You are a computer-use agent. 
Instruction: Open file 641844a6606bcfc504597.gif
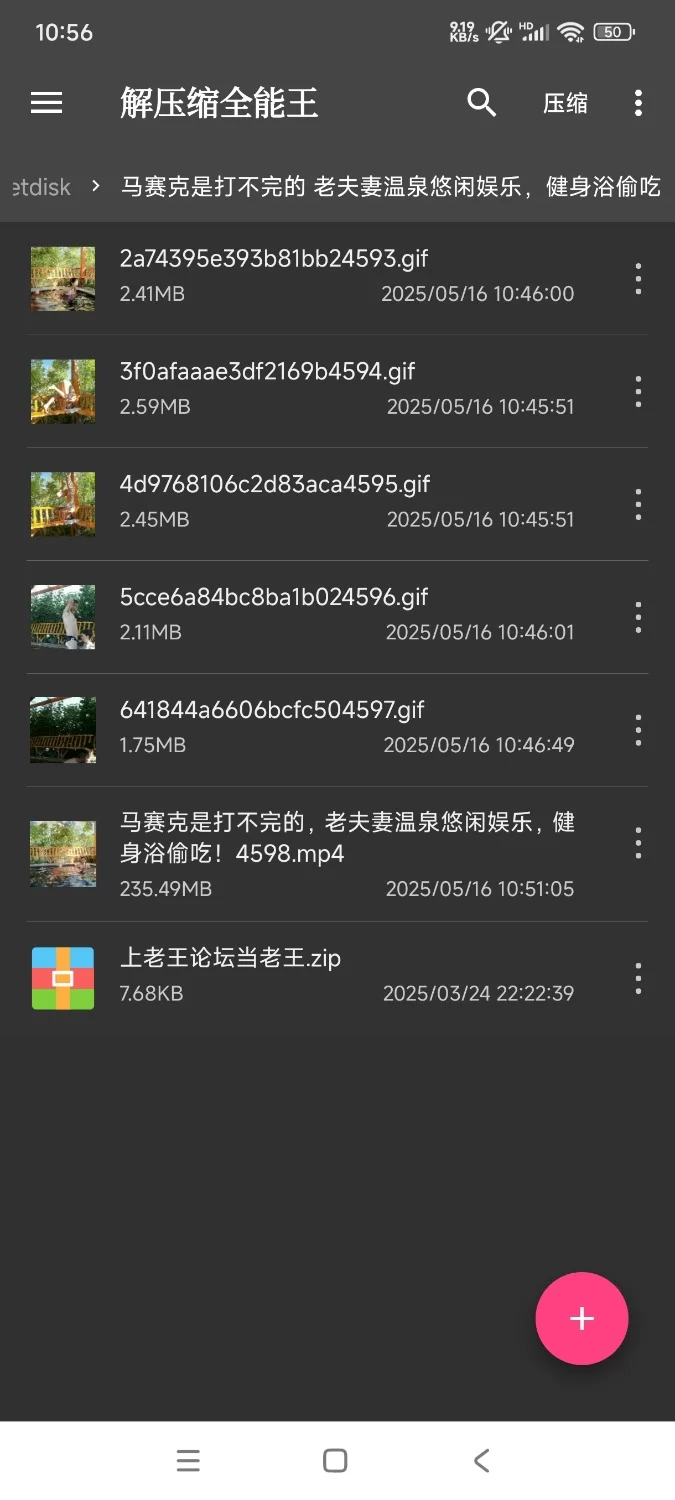click(x=300, y=729)
